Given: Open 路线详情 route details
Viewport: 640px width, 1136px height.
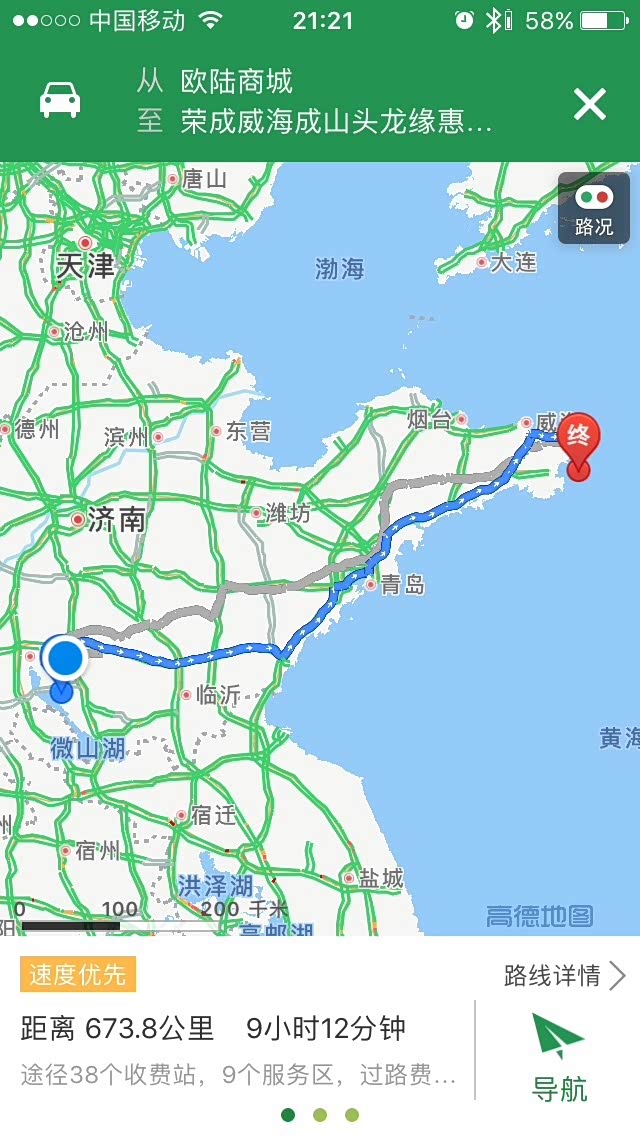Looking at the screenshot, I should tap(565, 976).
